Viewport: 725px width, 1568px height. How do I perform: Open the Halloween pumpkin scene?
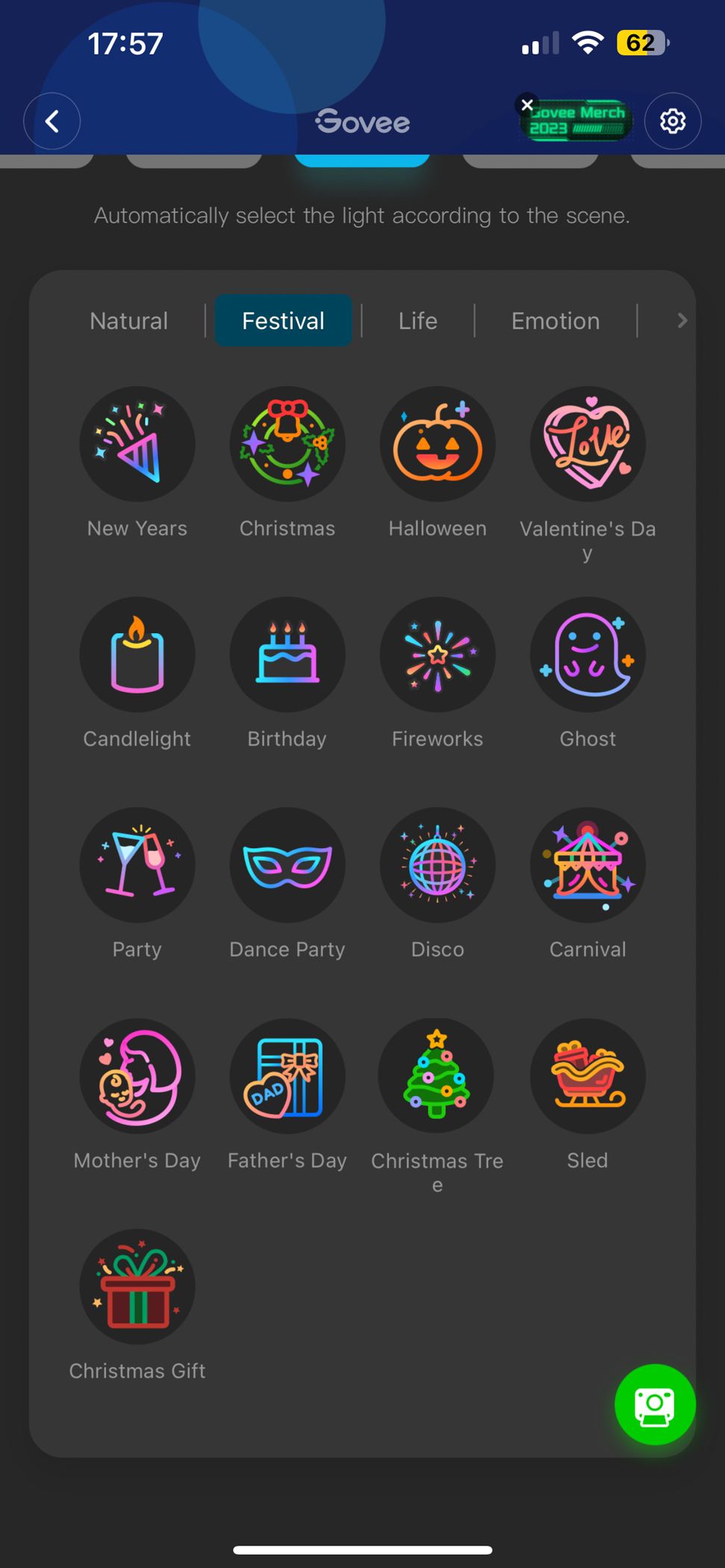(437, 444)
